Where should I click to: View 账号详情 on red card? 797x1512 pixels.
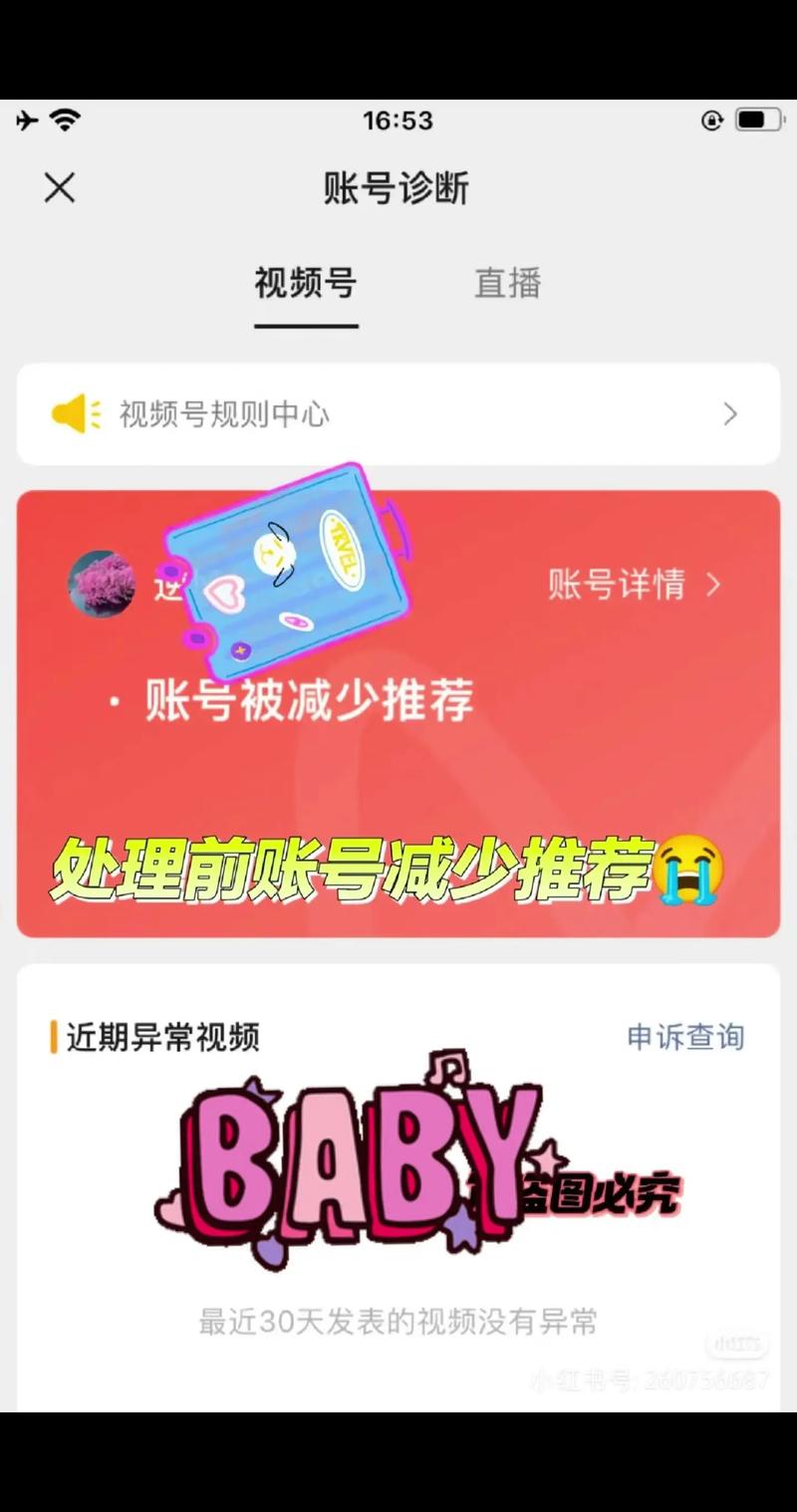(x=633, y=585)
